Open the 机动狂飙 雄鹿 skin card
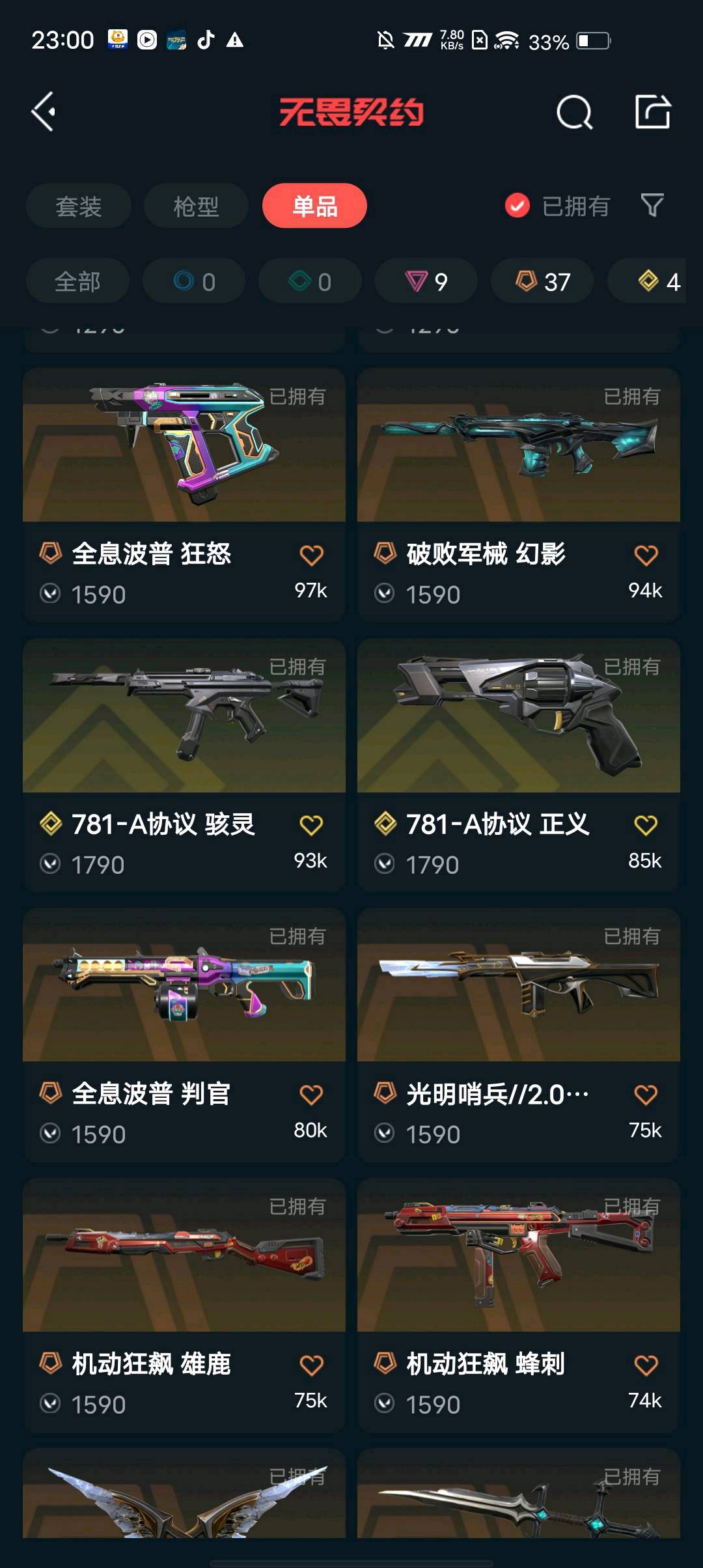 click(184, 1305)
